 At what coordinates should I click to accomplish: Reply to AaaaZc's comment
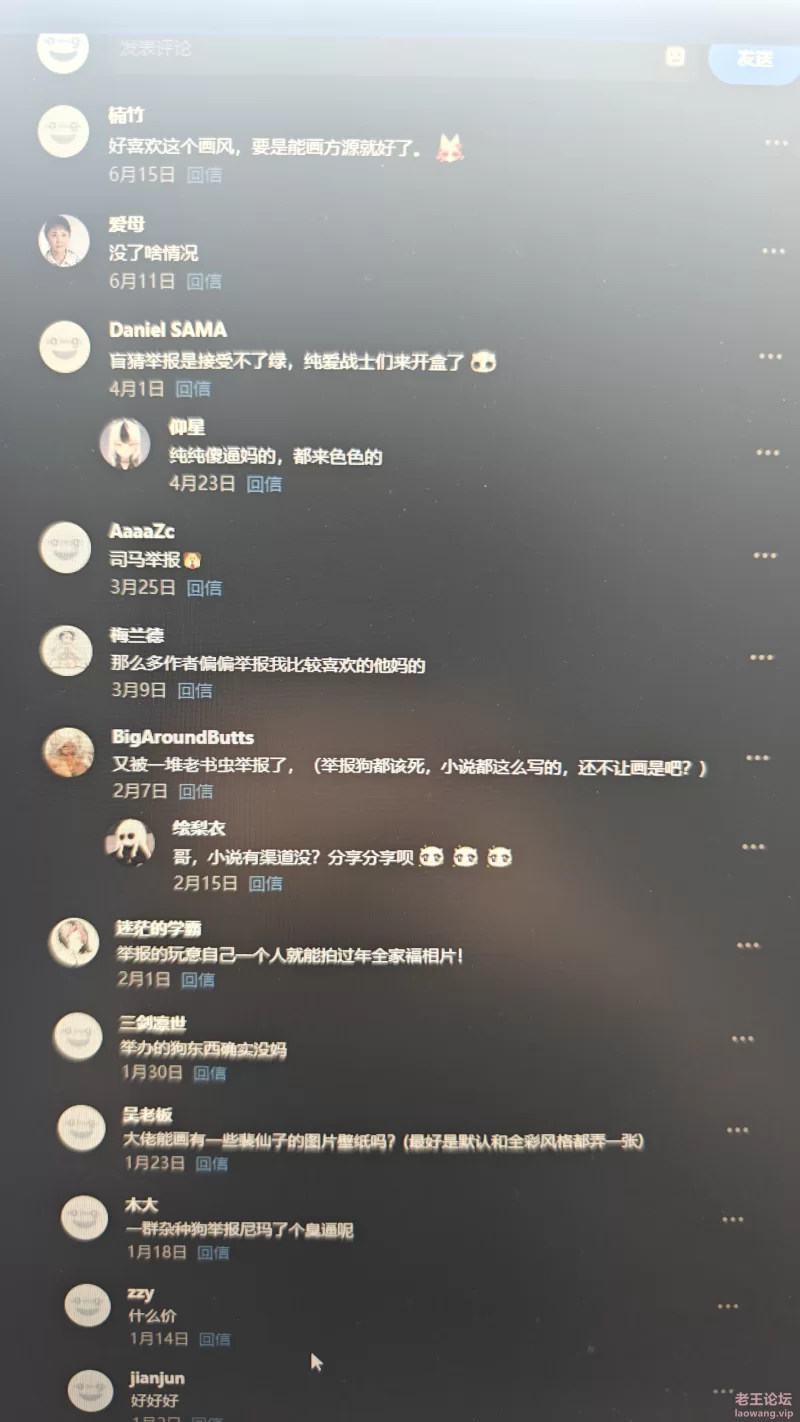pyautogui.click(x=204, y=588)
